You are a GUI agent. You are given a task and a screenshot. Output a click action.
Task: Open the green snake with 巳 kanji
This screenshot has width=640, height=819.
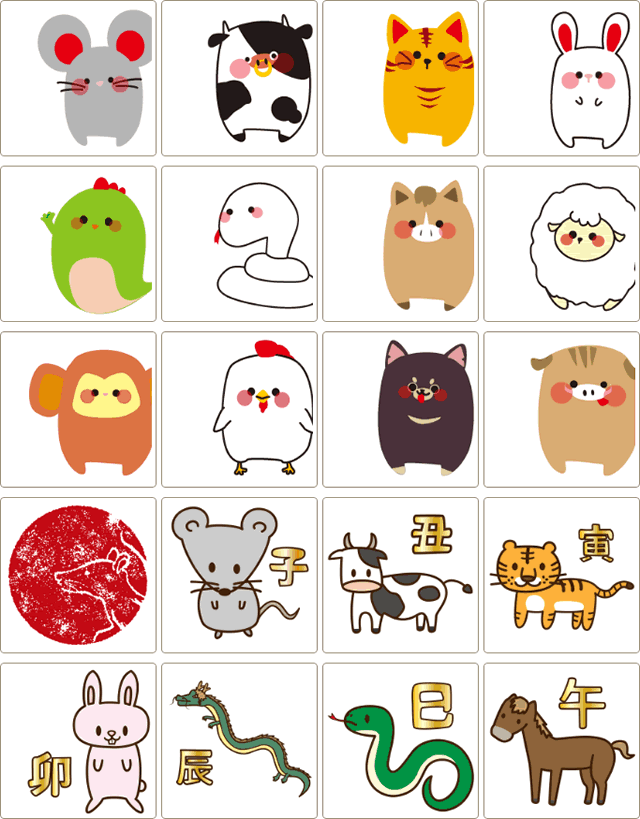(401, 741)
